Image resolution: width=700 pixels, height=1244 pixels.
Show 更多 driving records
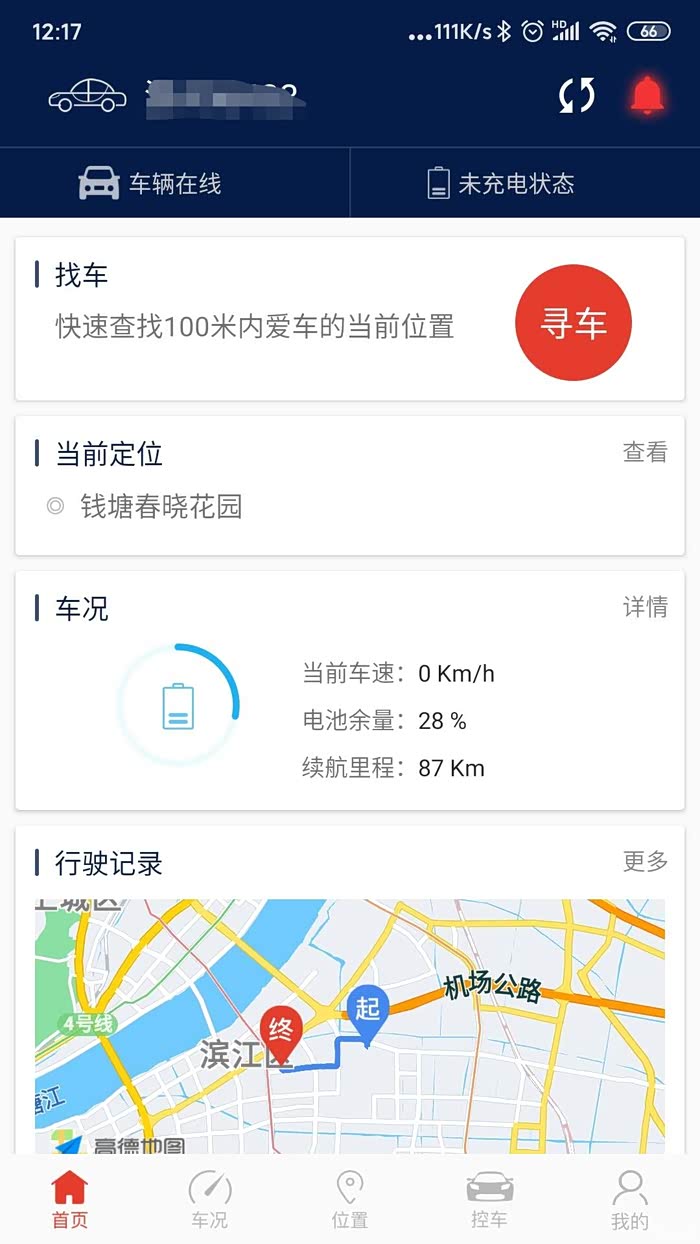645,862
